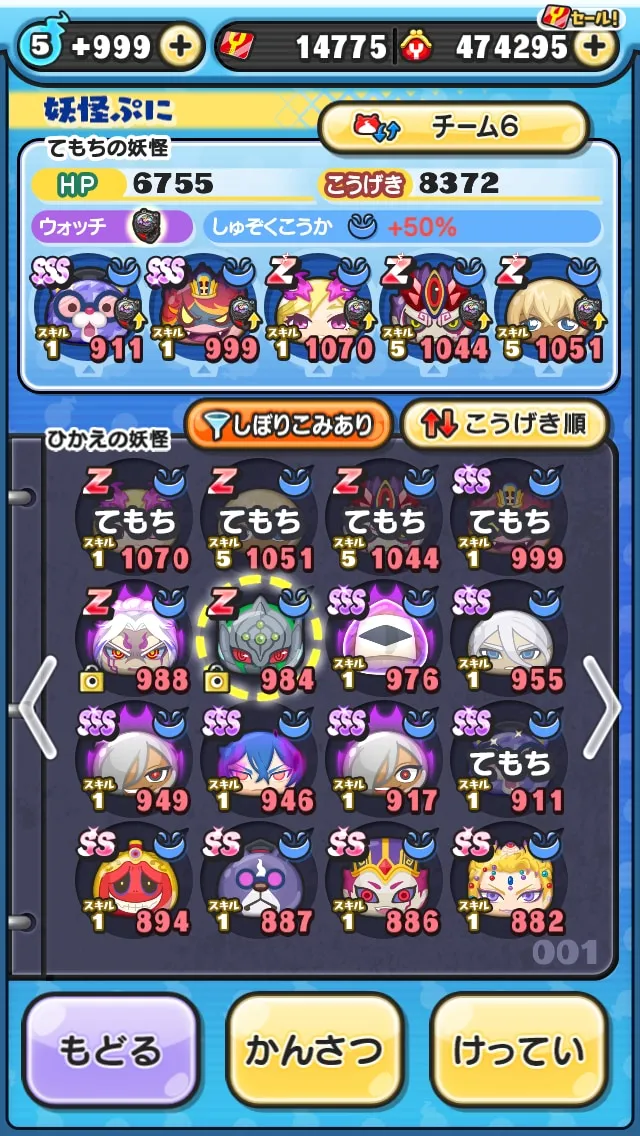The height and width of the screenshot is (1136, 640).
Task: Open the しぼりこみあり filter
Action: tap(288, 426)
